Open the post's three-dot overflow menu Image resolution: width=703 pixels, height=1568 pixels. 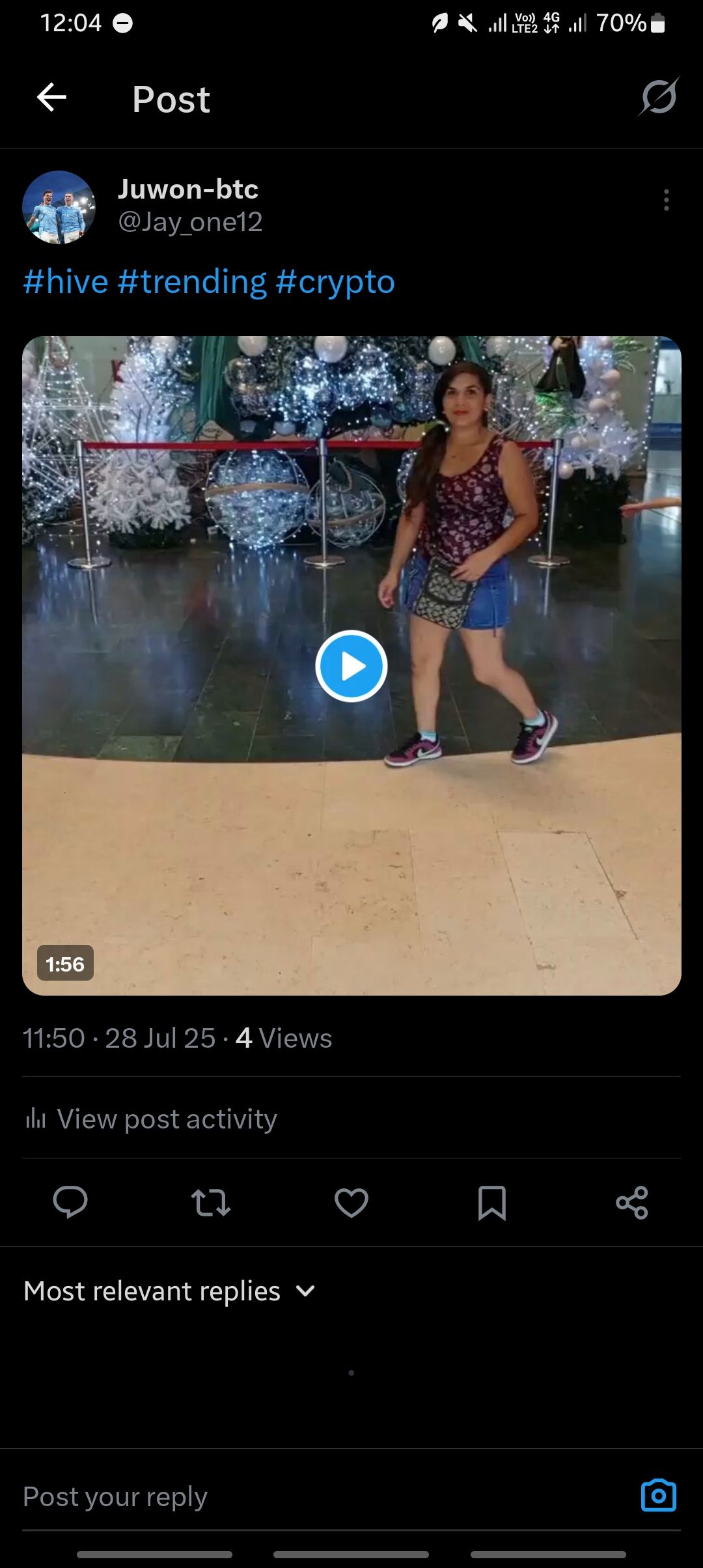(x=666, y=200)
